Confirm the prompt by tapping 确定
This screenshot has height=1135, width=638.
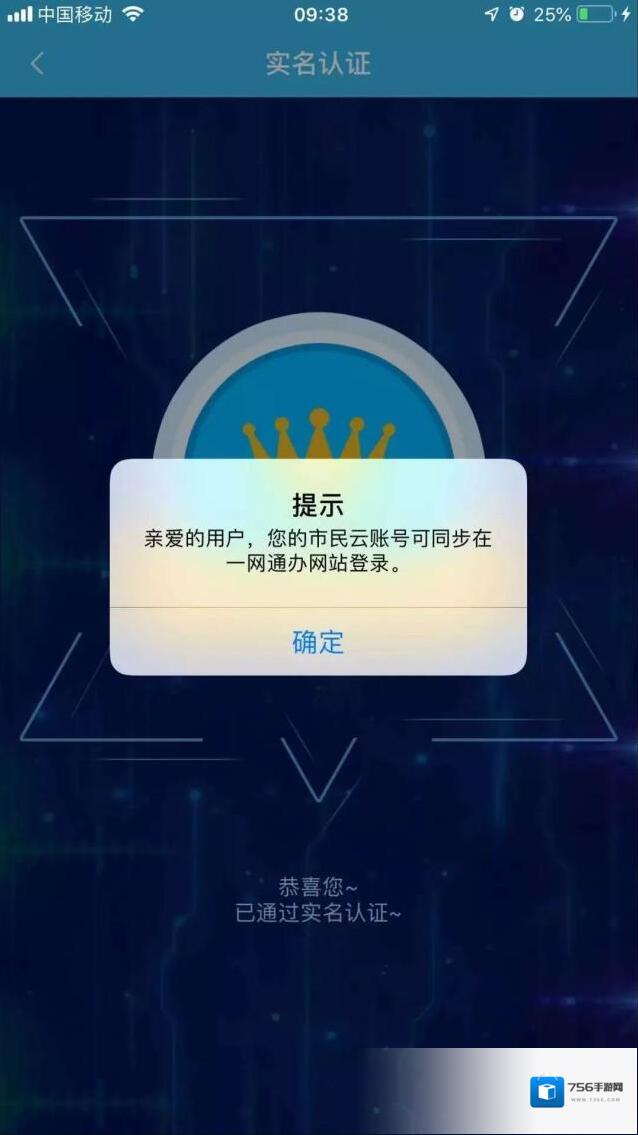318,642
